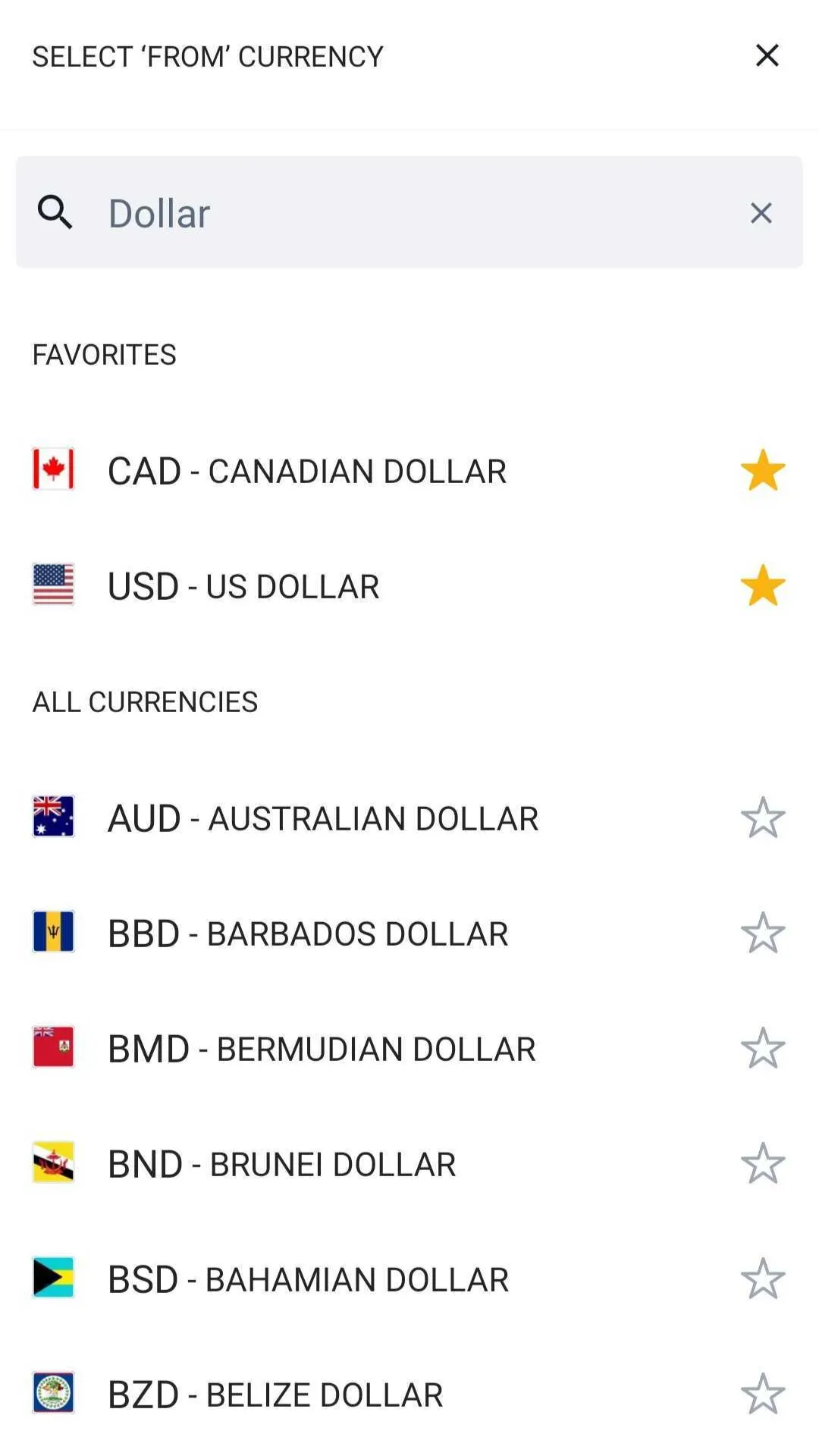
Task: Add Brunei Dollar to favorites
Action: coord(762,1163)
